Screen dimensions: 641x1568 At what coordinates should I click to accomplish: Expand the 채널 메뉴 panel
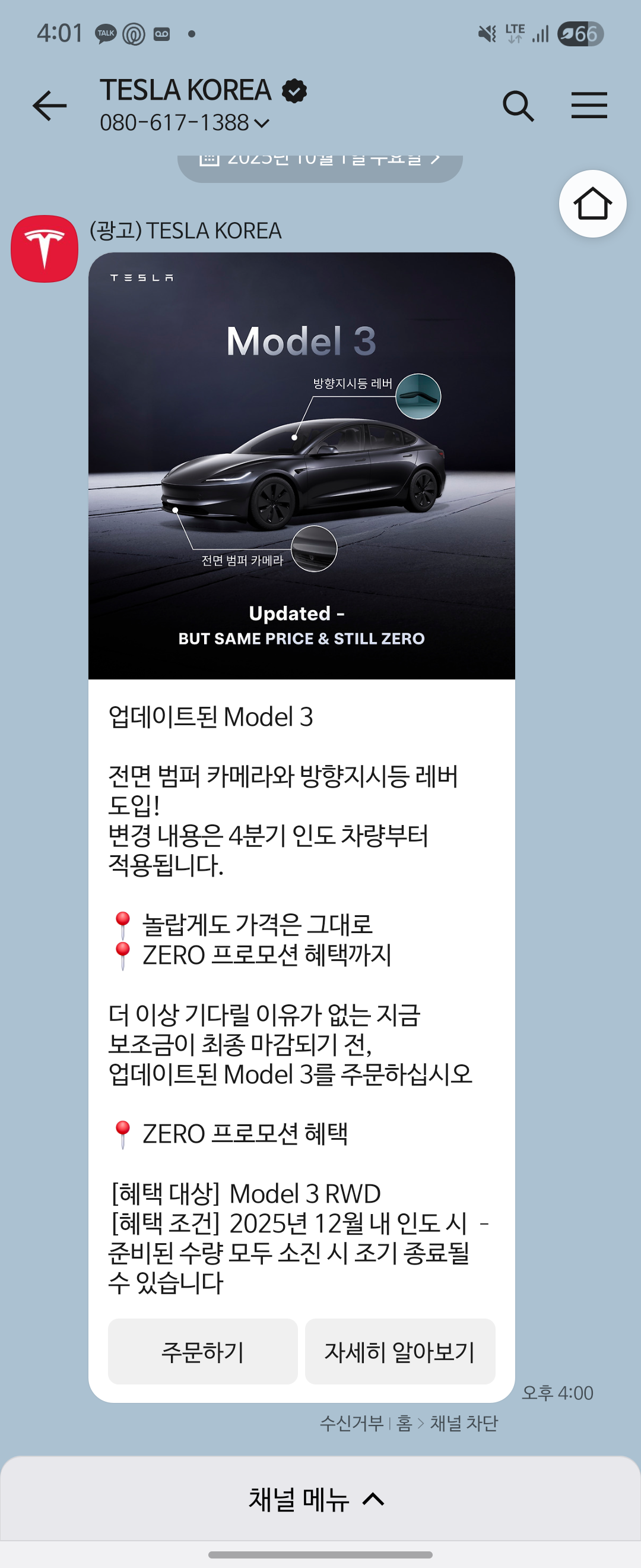coord(316,1500)
